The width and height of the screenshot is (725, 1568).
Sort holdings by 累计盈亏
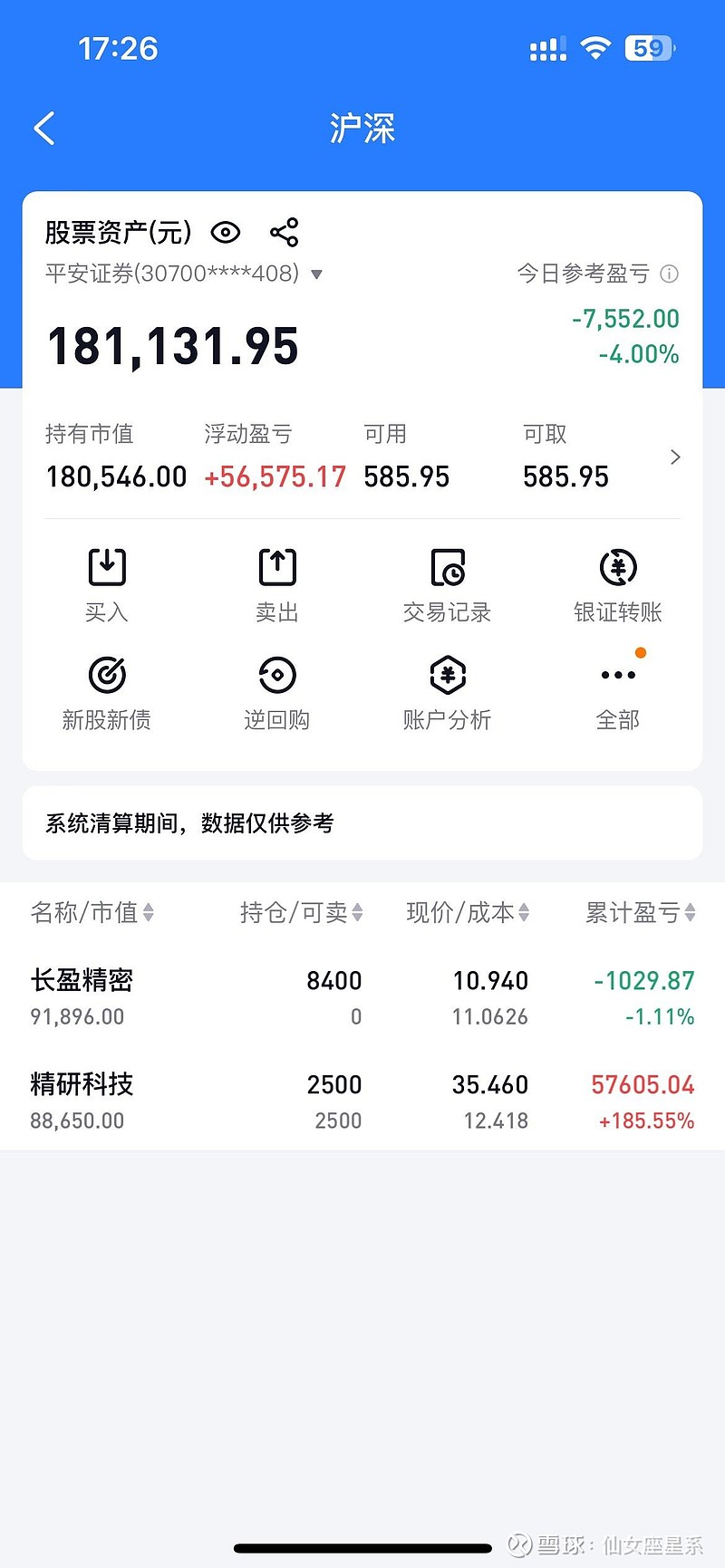click(641, 912)
